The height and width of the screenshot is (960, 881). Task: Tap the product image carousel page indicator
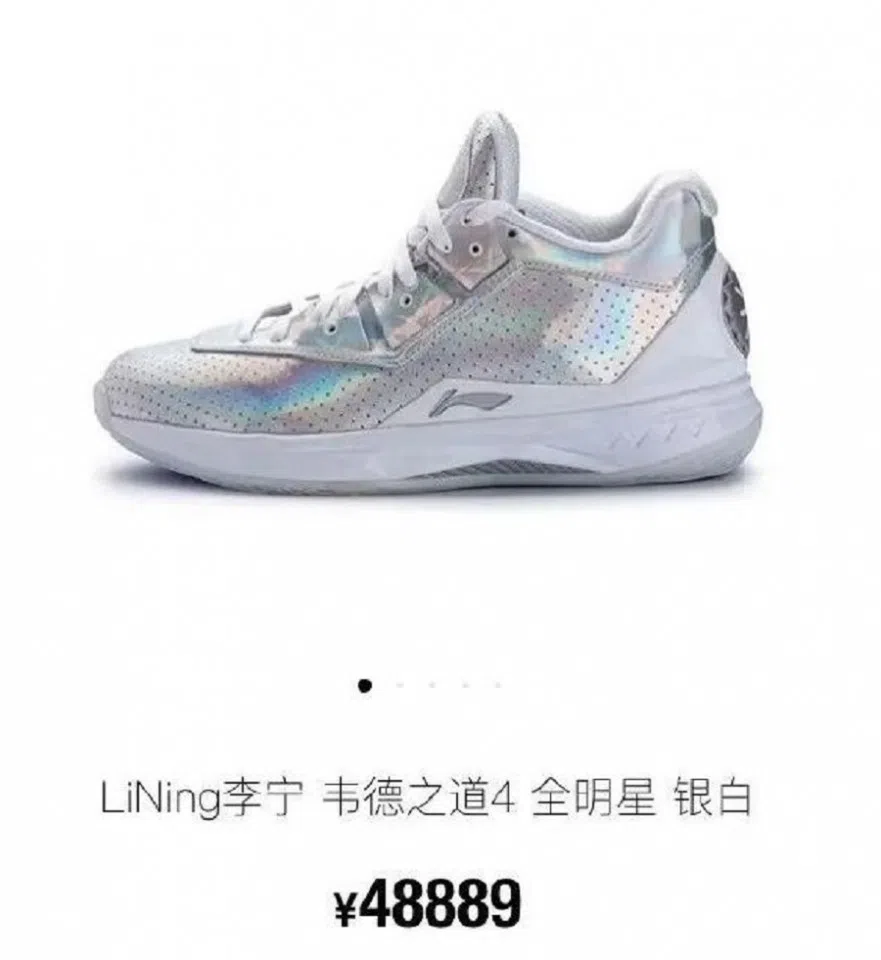[430, 685]
